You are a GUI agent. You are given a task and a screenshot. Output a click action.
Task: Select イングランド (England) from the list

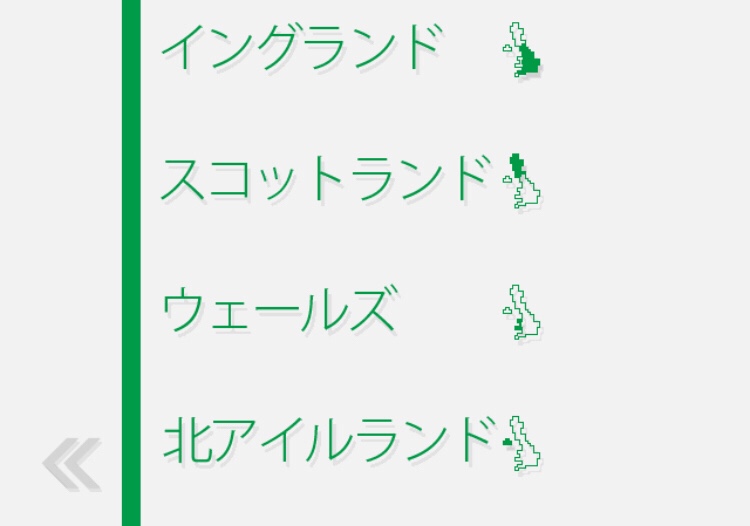point(300,49)
